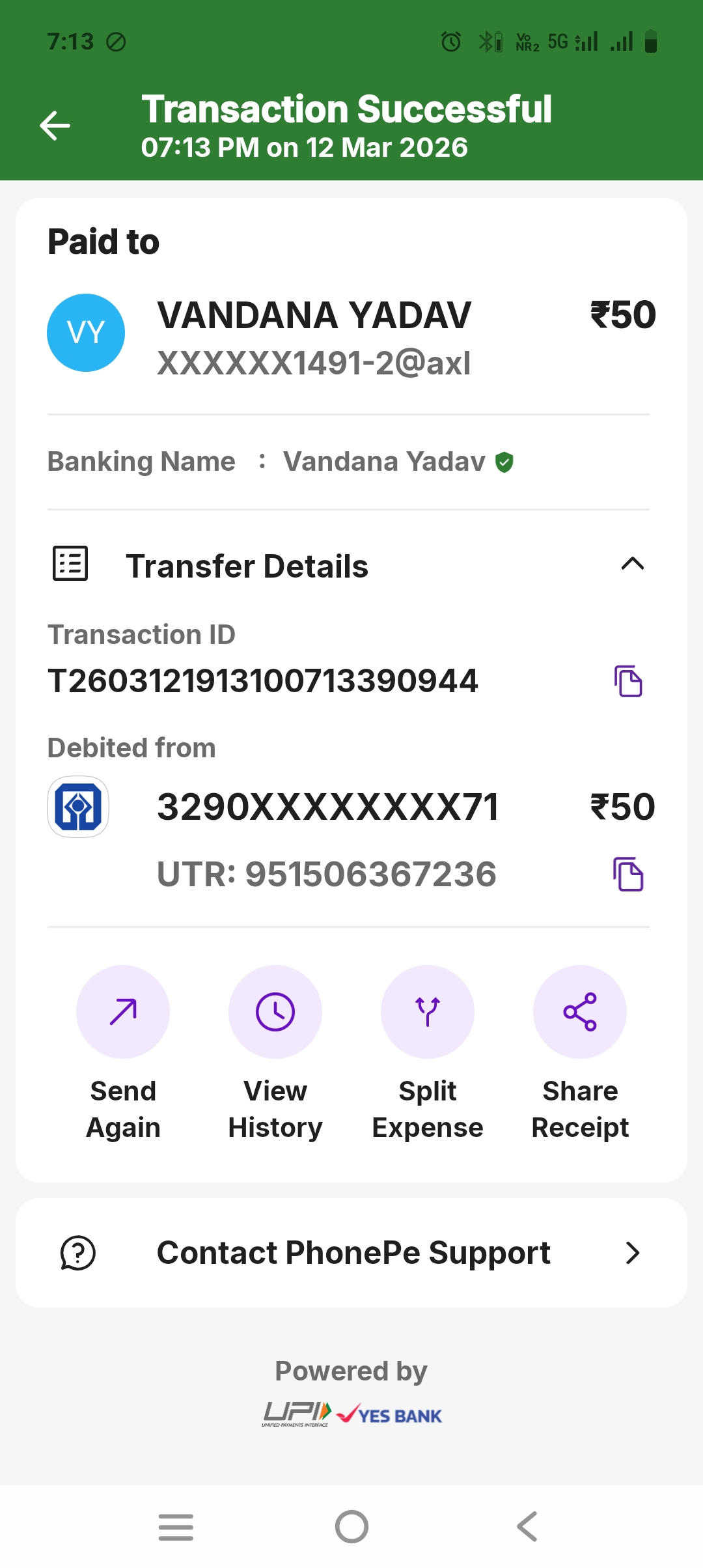Viewport: 703px width, 1568px height.
Task: Collapse the Transfer Details section
Action: point(632,564)
